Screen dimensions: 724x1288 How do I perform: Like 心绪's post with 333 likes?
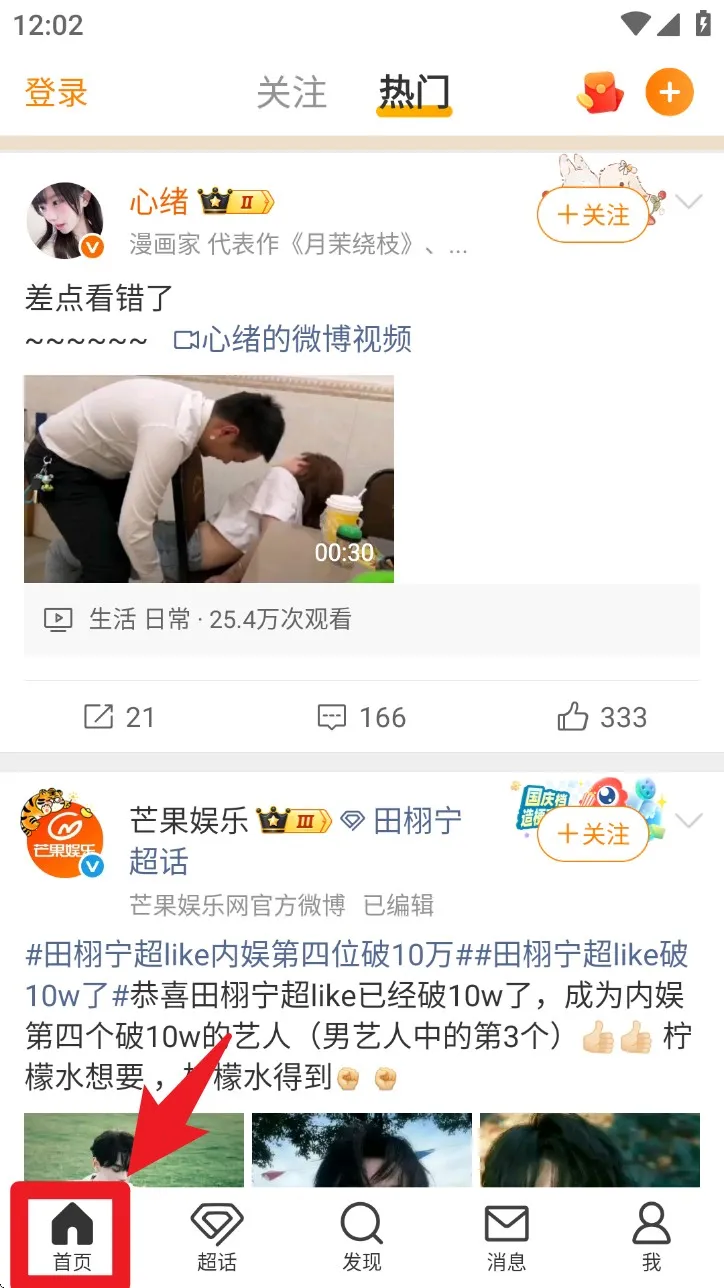[x=602, y=717]
